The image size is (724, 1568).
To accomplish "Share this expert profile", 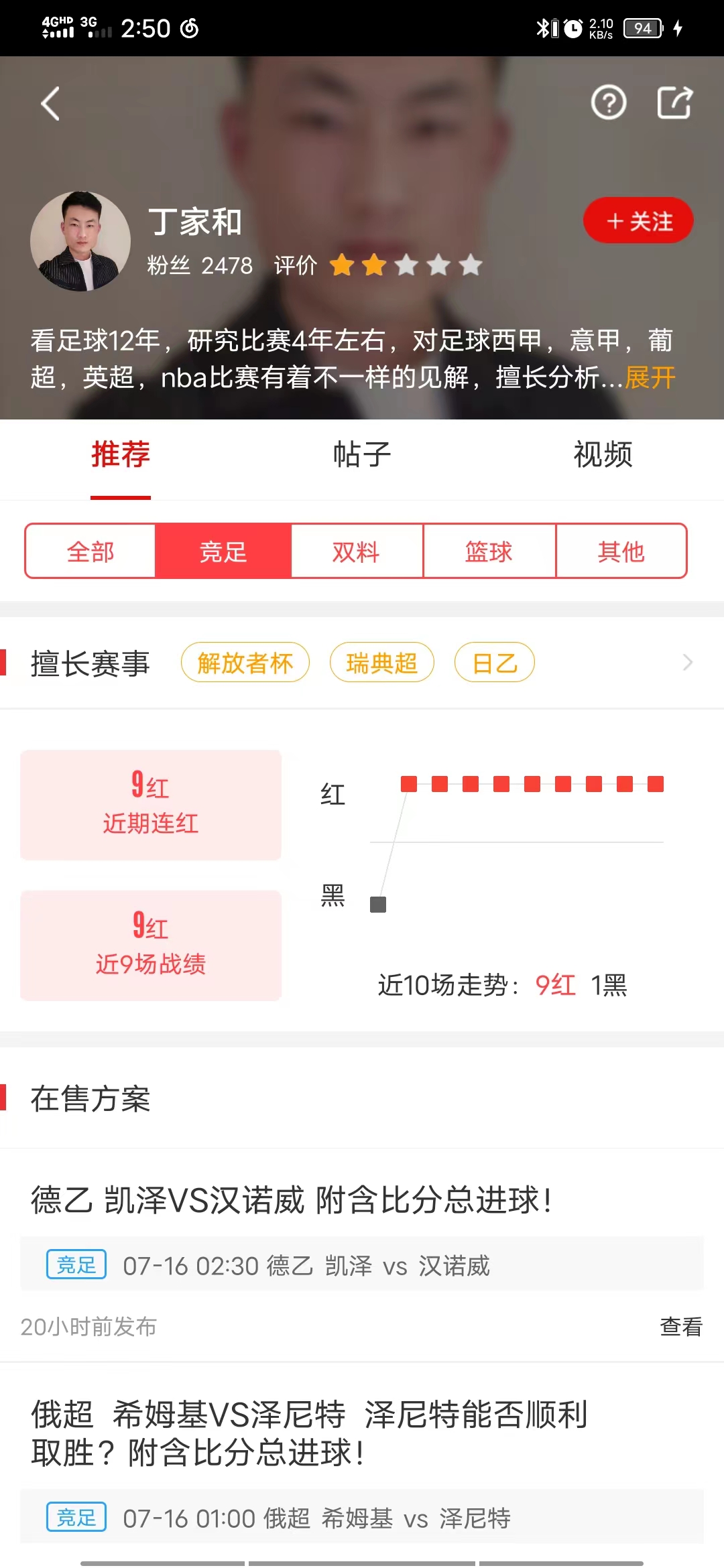I will coord(674,103).
